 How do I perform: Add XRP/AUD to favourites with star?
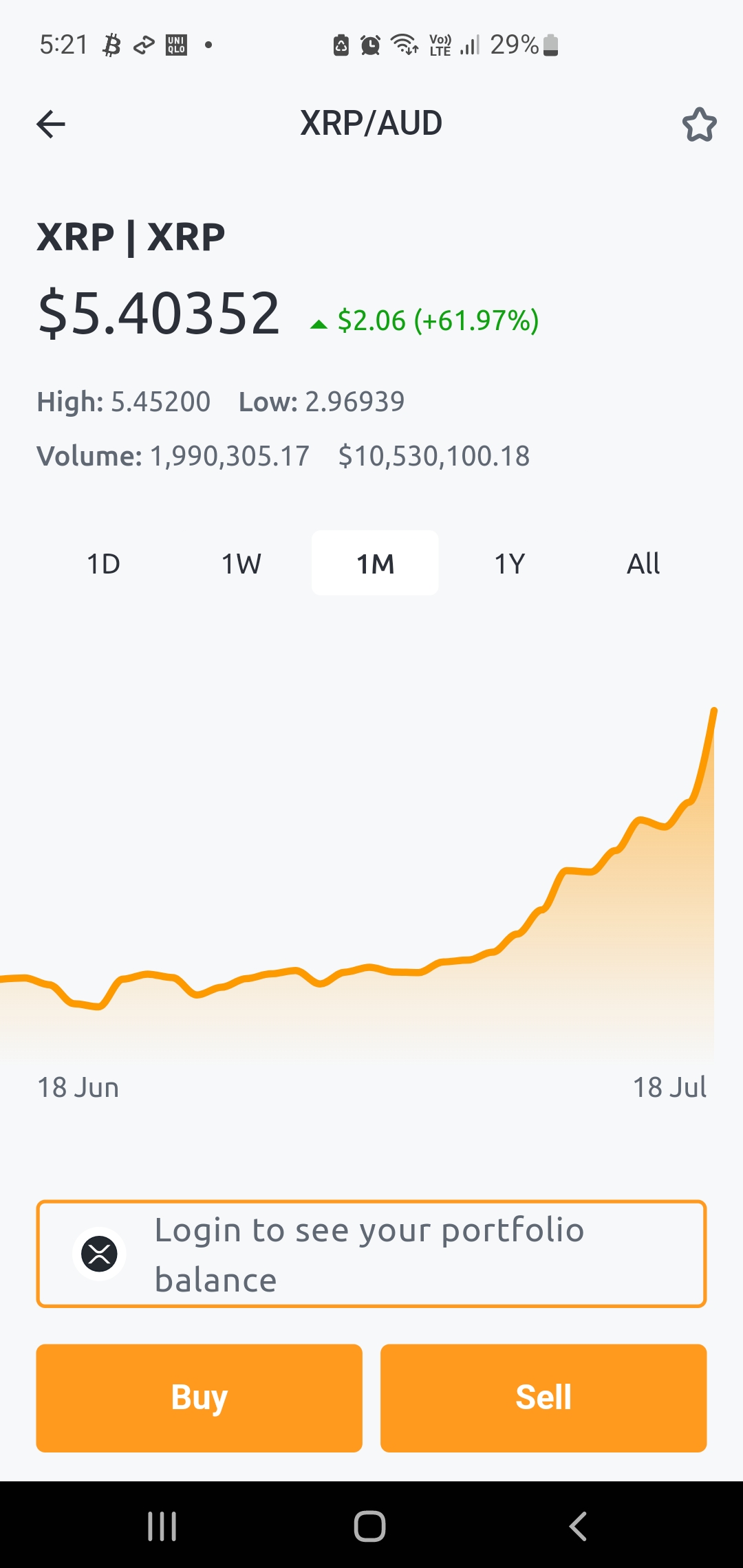click(699, 124)
